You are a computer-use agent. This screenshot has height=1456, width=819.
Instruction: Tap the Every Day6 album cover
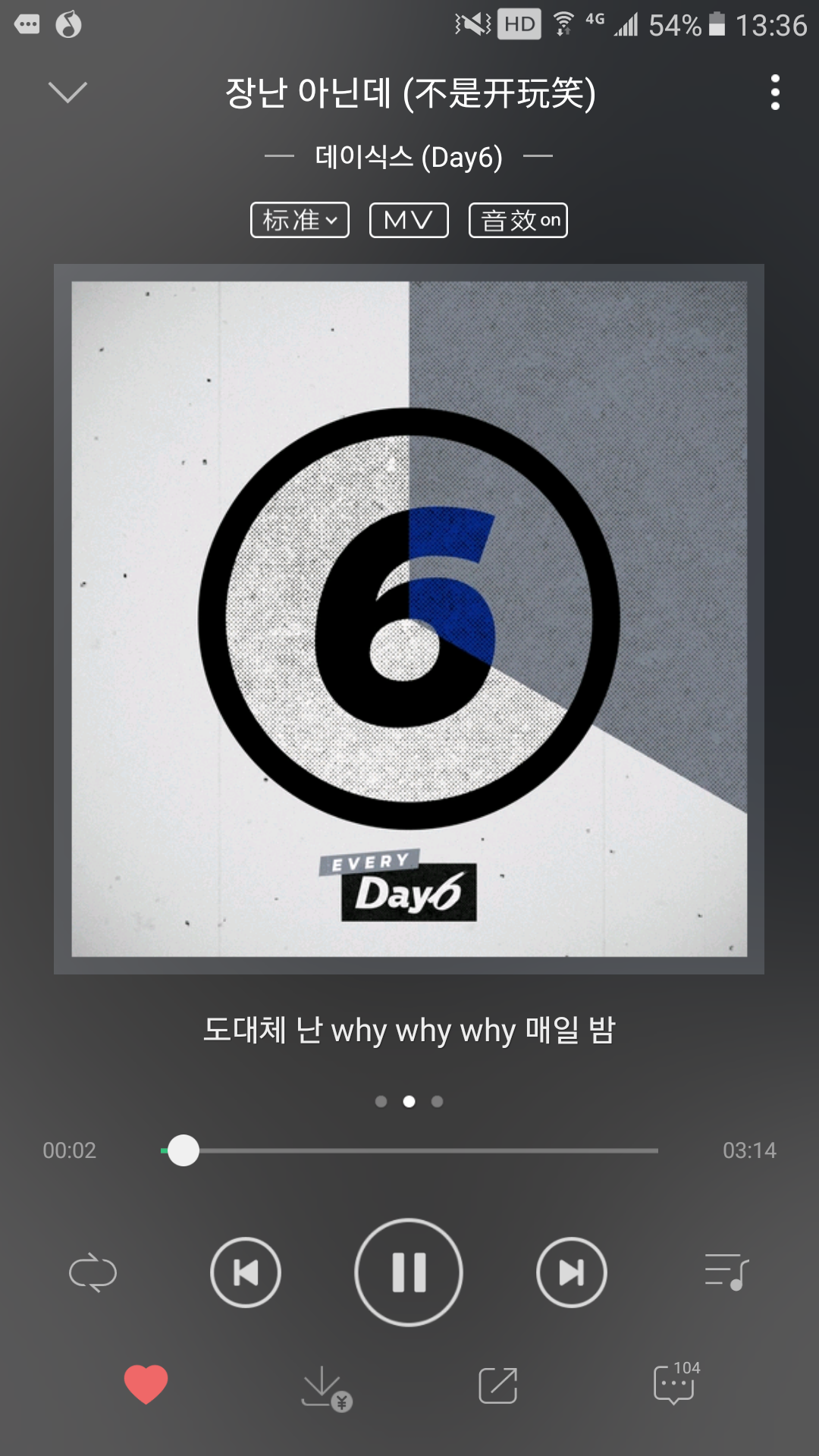point(409,619)
